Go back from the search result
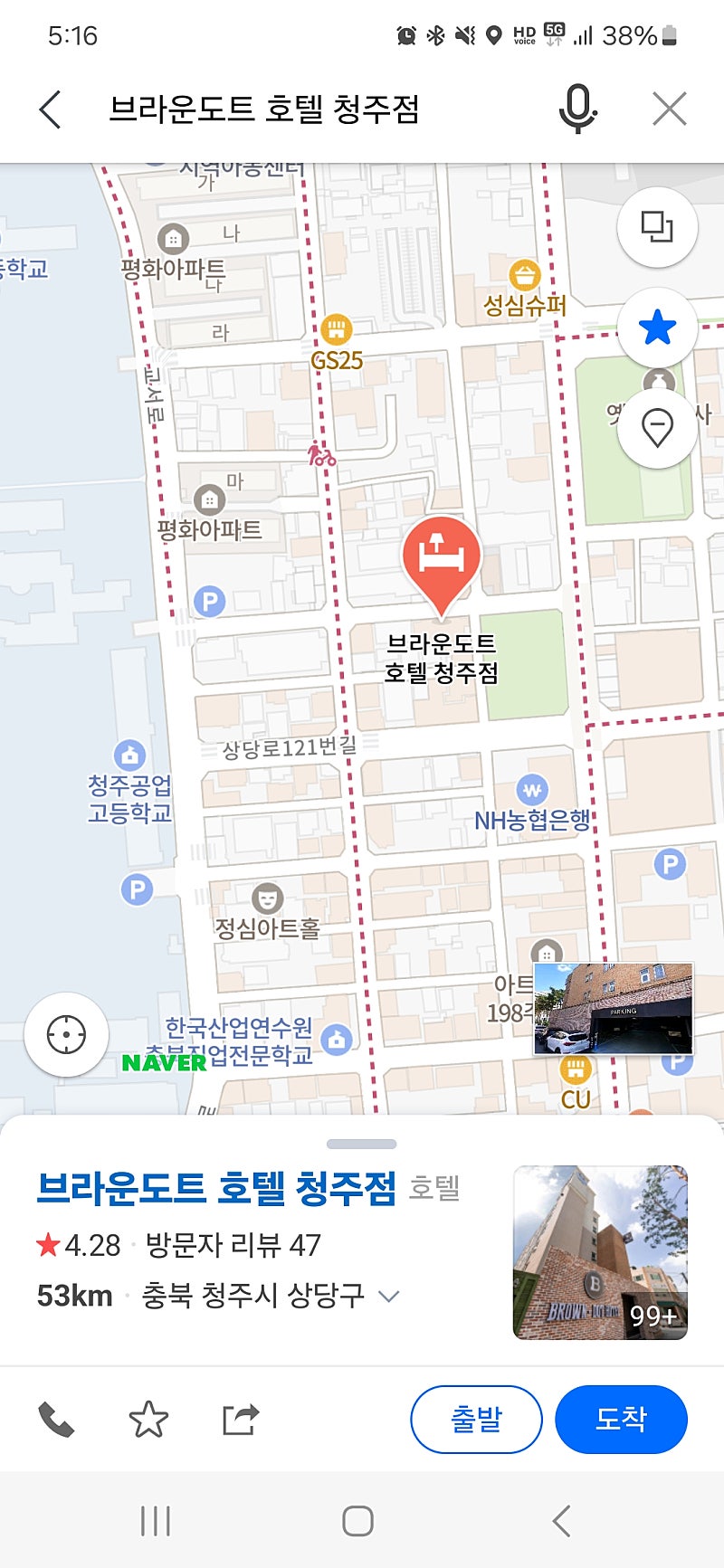The image size is (724, 1568). coord(51,109)
